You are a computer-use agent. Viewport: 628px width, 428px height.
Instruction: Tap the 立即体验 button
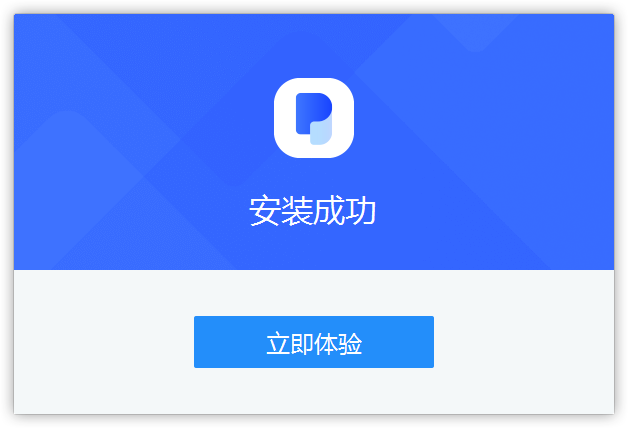click(x=313, y=343)
